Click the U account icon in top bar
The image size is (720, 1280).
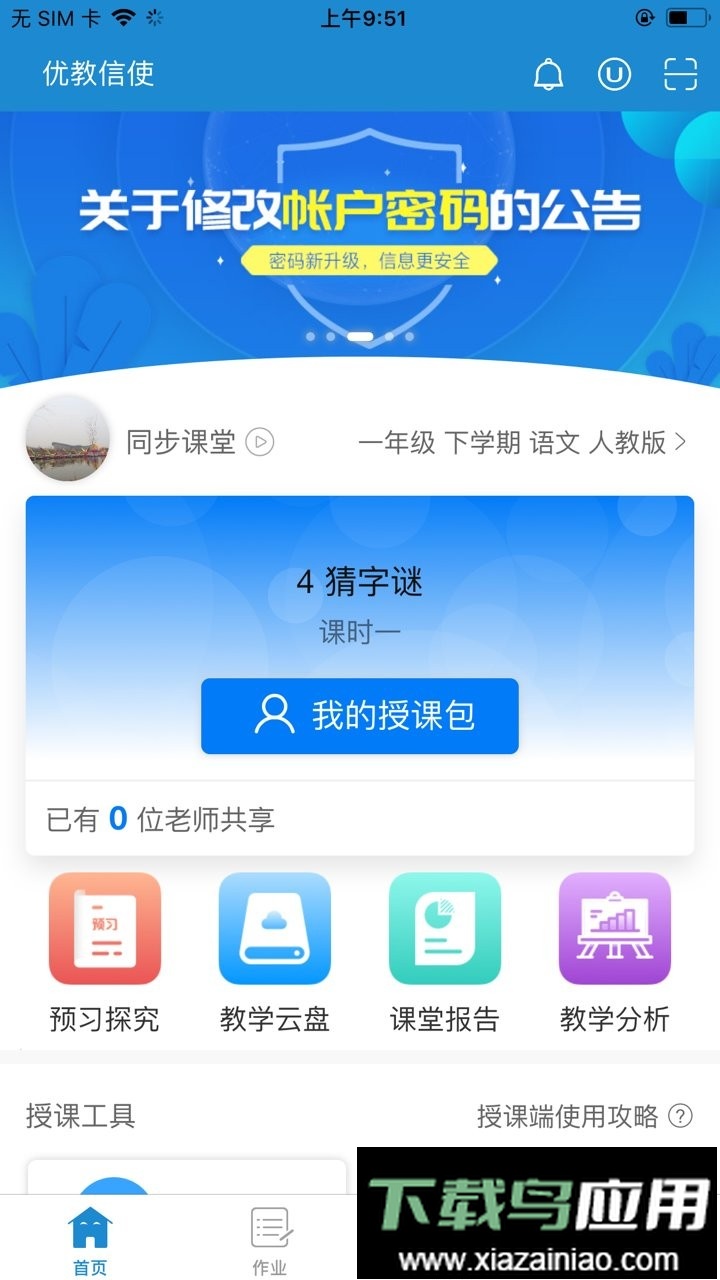(615, 74)
